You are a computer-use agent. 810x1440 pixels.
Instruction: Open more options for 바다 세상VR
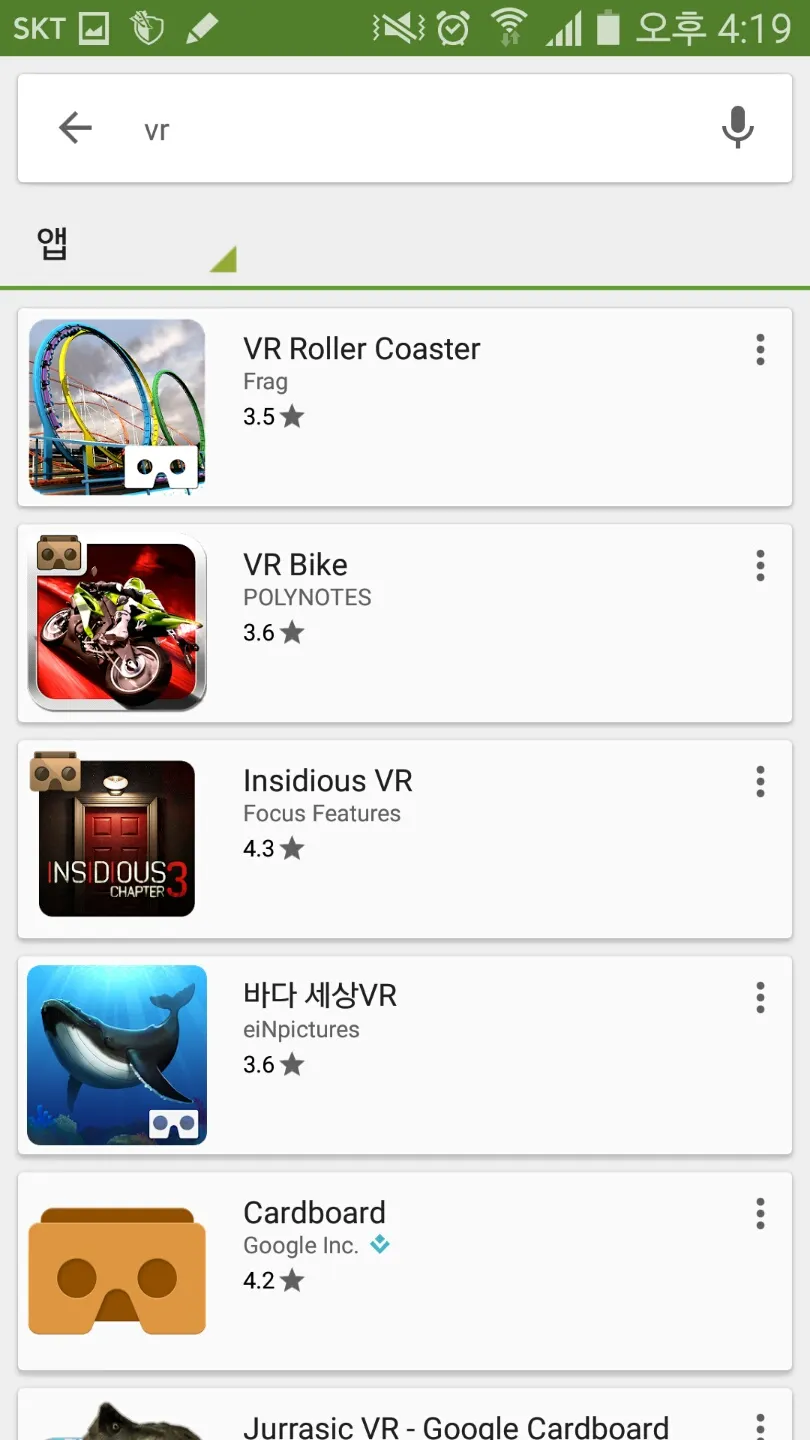pyautogui.click(x=760, y=998)
